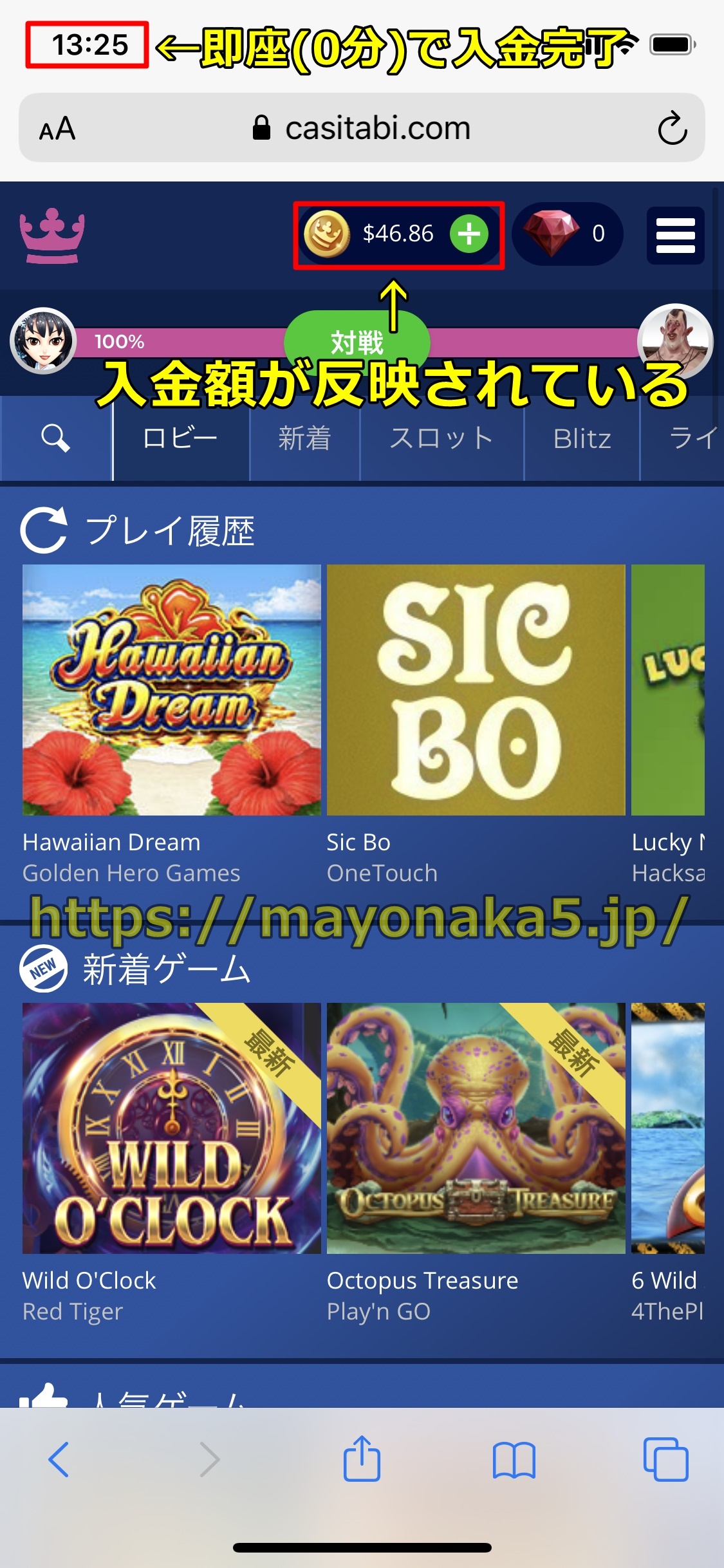Go back in Safari

coord(59,1459)
